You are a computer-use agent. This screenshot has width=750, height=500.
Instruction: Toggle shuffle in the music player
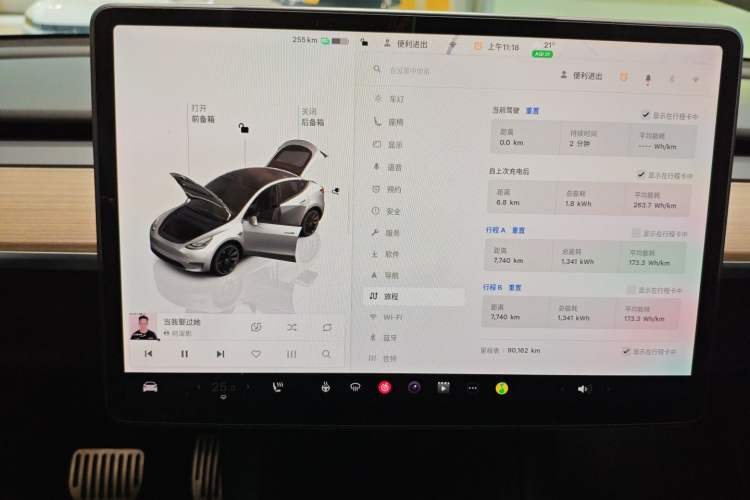coord(291,327)
